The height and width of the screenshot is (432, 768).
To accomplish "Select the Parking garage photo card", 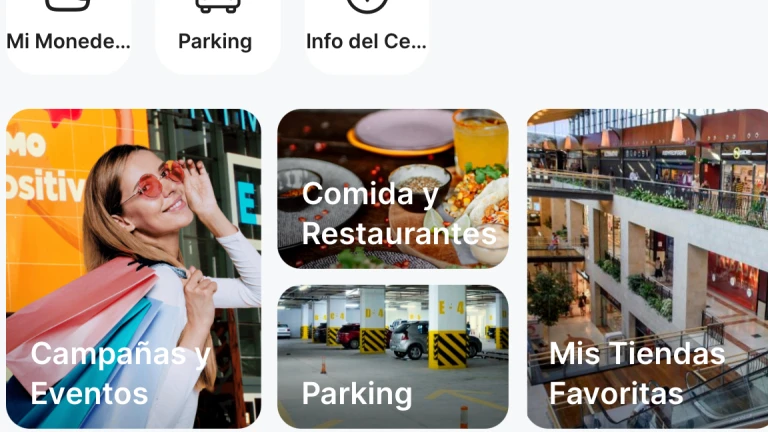I will coord(392,356).
